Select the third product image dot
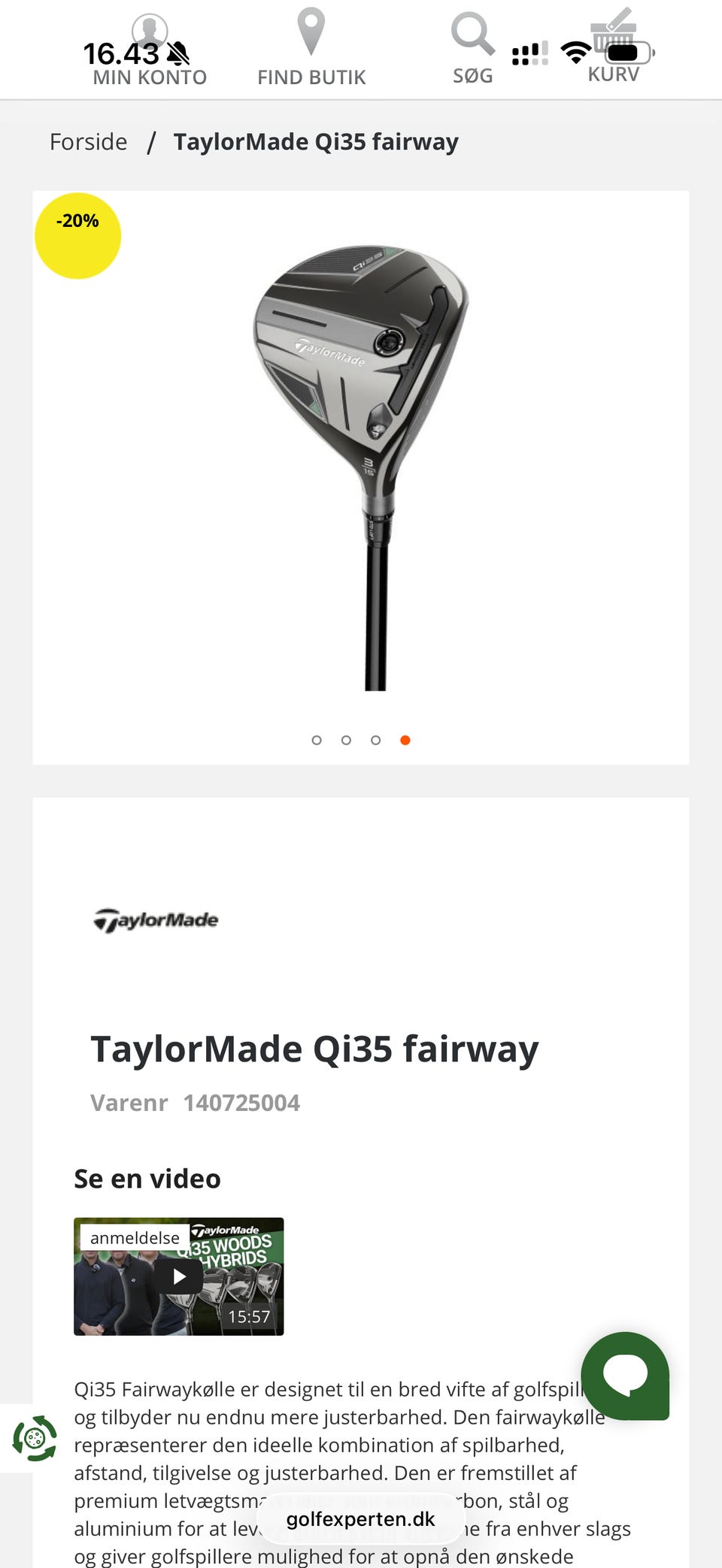Screen dimensions: 722x1568 click(x=375, y=740)
